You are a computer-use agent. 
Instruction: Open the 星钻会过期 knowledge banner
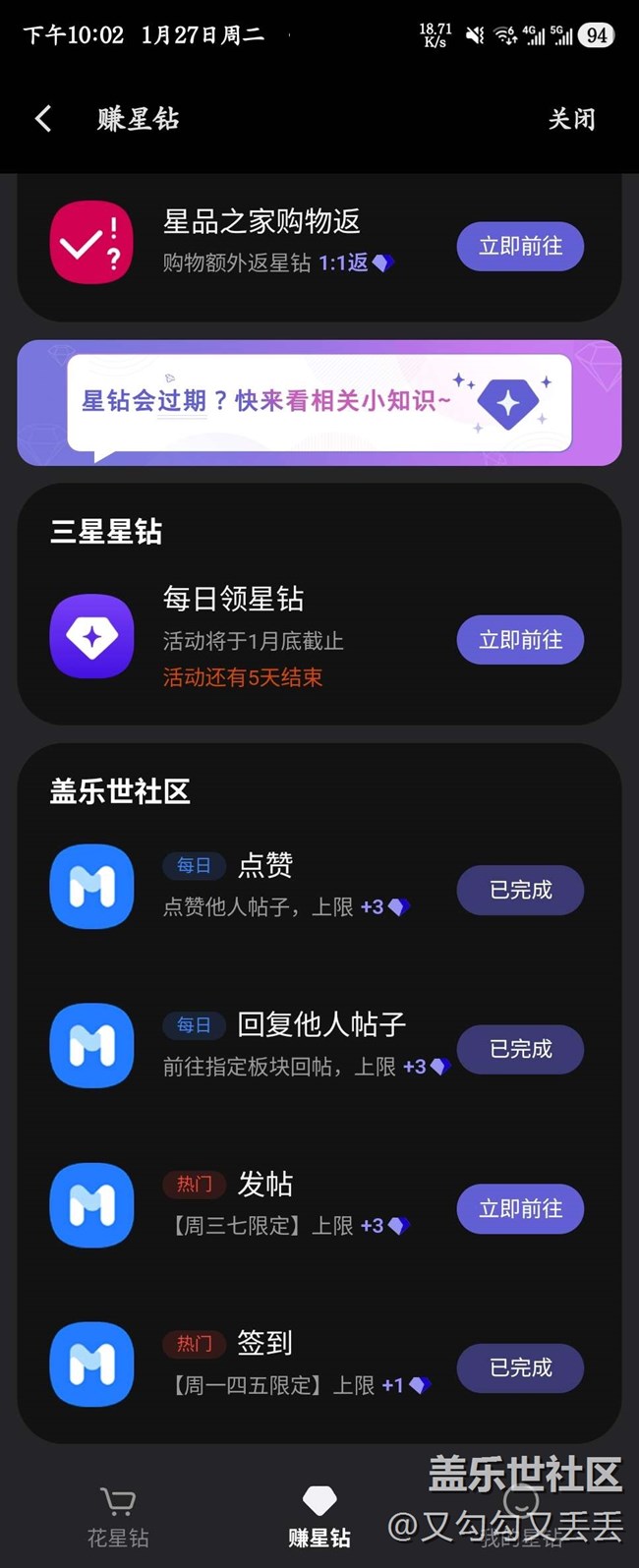click(x=319, y=402)
